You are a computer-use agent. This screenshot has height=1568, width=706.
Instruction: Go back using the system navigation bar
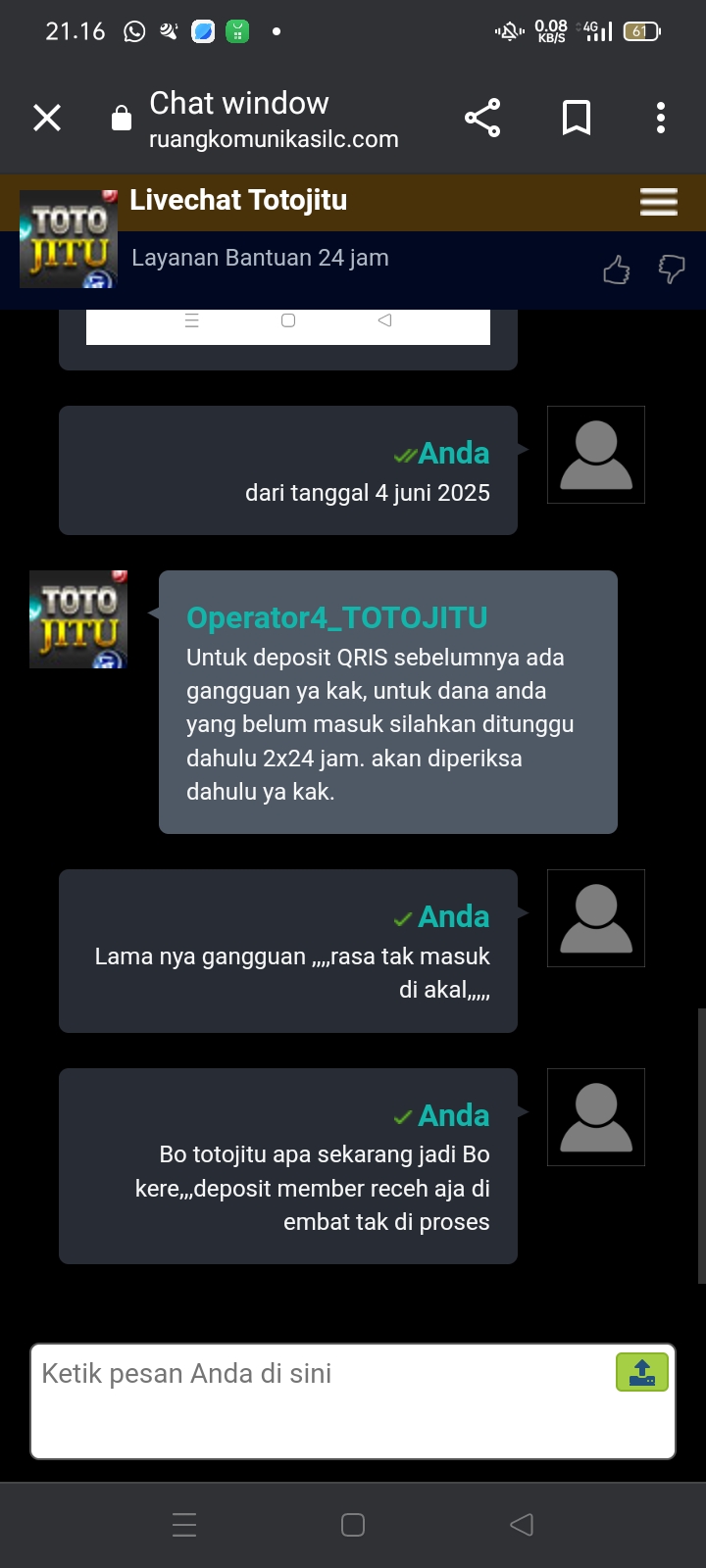(x=522, y=1524)
